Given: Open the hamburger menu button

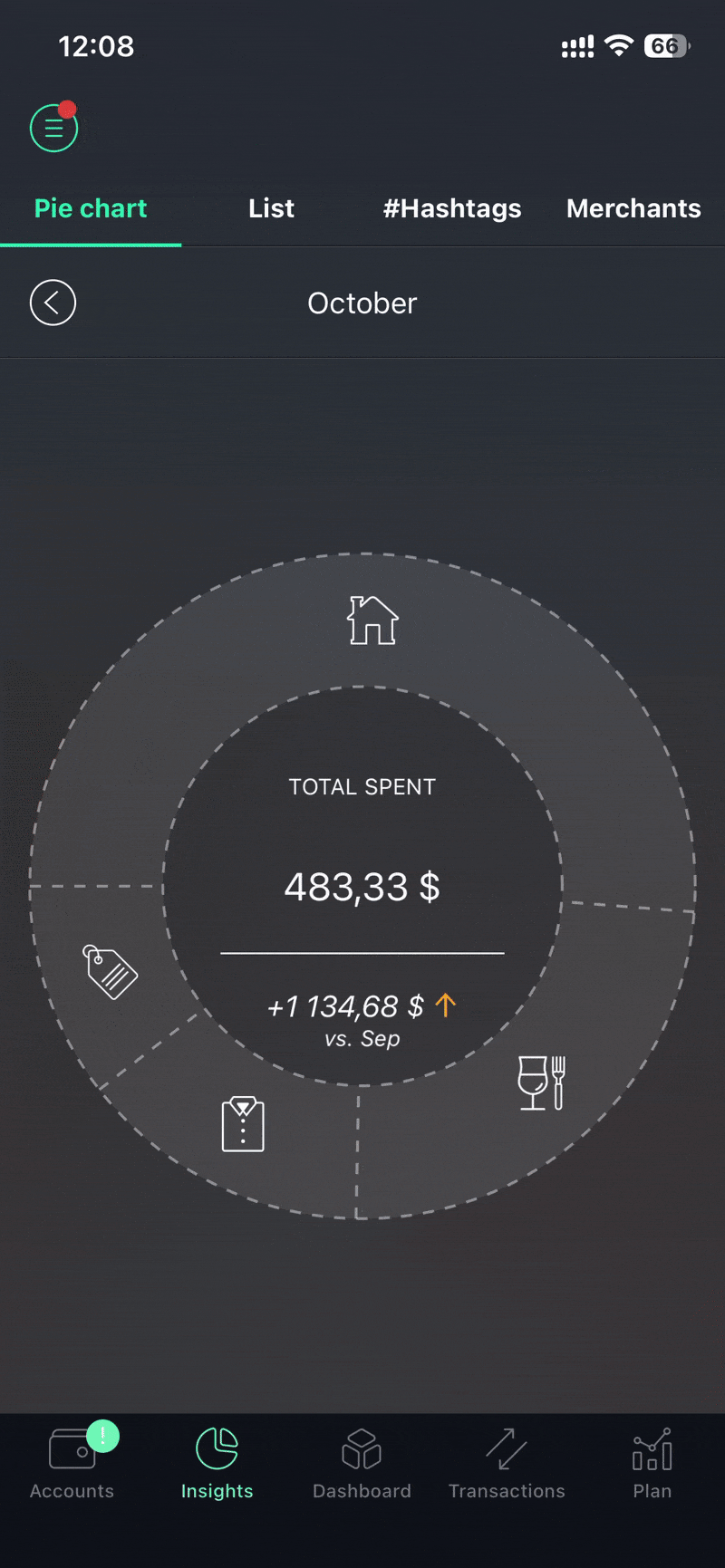Looking at the screenshot, I should point(53,129).
